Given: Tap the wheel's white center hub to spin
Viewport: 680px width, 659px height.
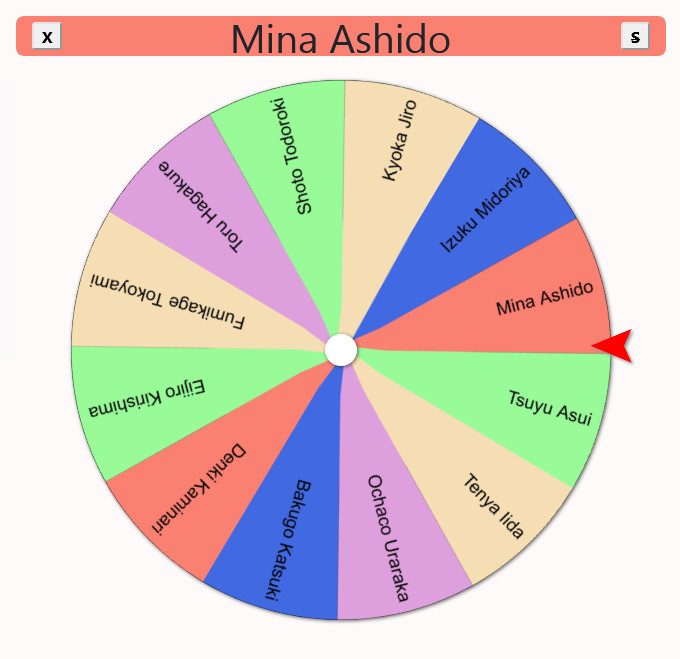Looking at the screenshot, I should [341, 350].
